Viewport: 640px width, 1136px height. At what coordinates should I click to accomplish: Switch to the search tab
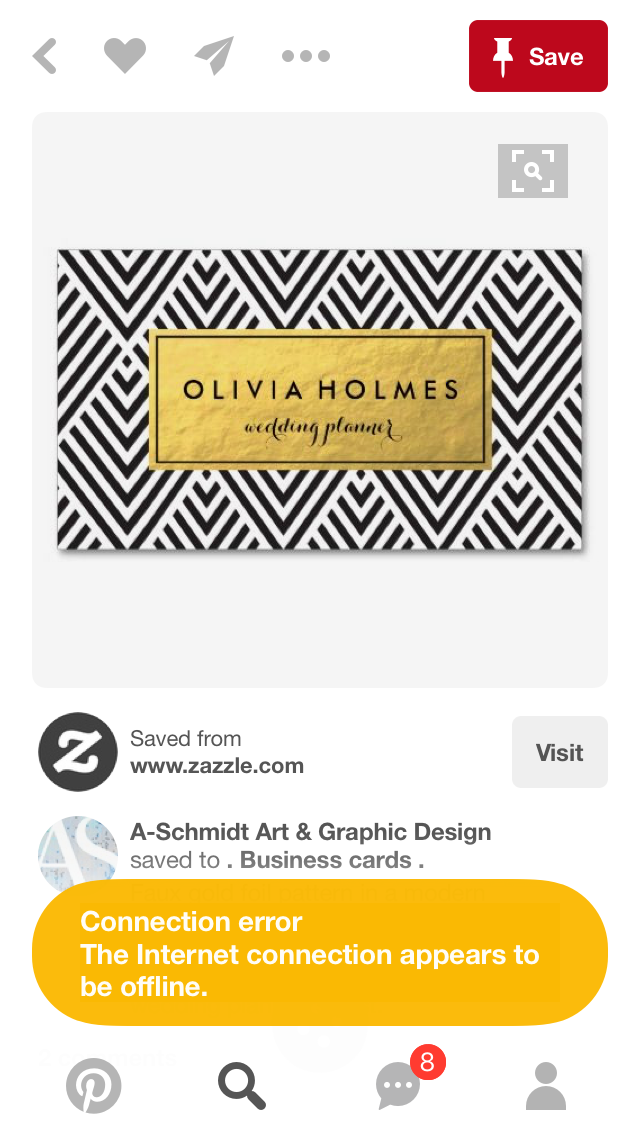click(x=242, y=1086)
